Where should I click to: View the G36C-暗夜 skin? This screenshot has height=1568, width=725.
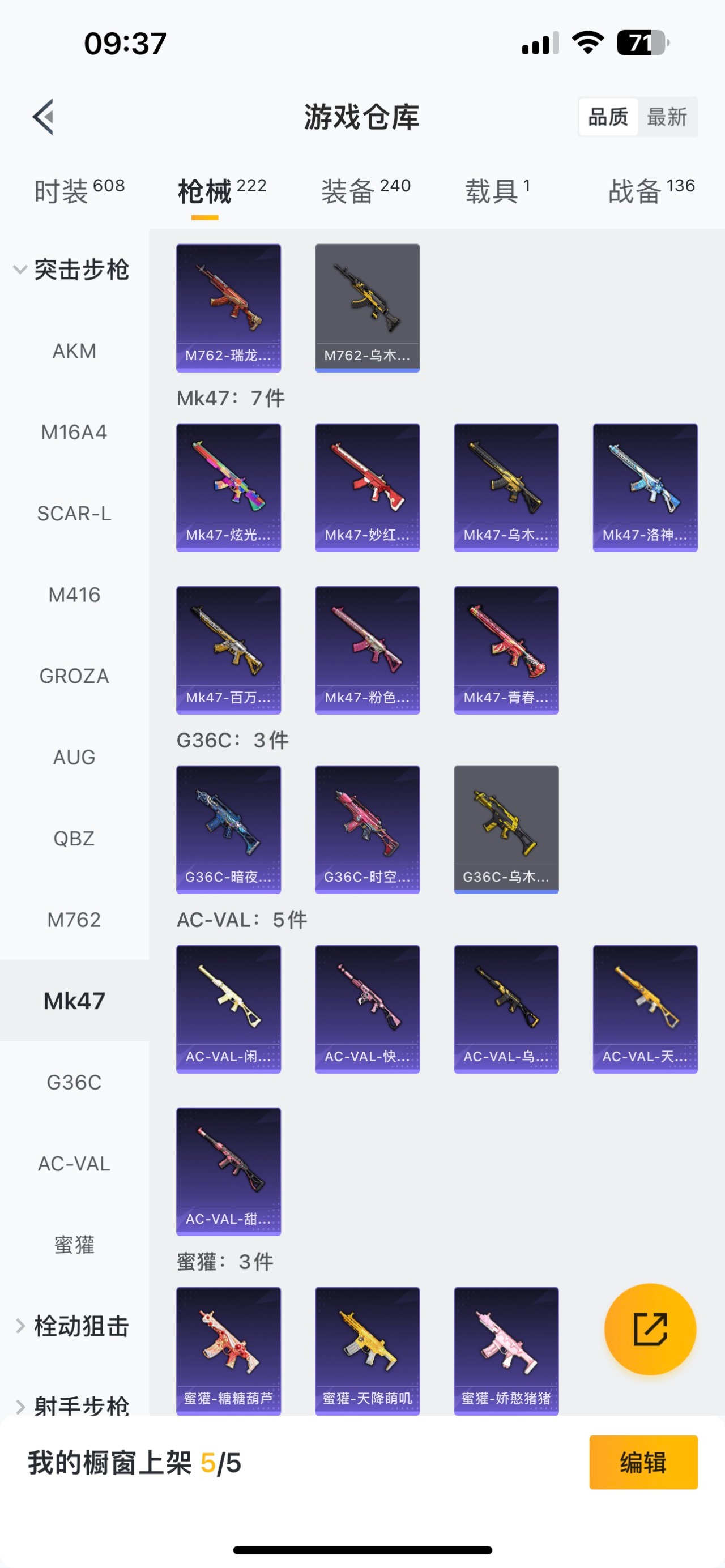point(228,829)
